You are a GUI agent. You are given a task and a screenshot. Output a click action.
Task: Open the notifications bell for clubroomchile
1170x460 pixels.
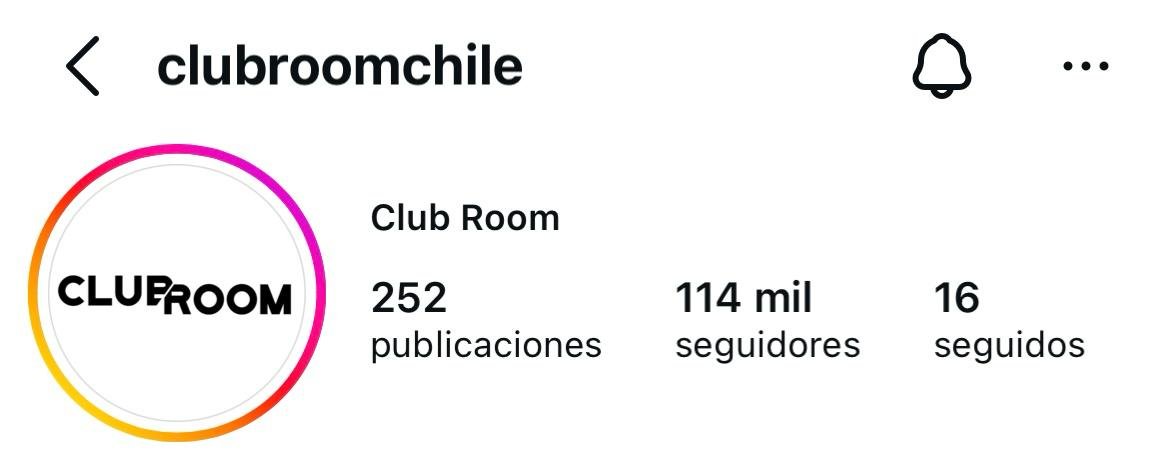tap(942, 68)
